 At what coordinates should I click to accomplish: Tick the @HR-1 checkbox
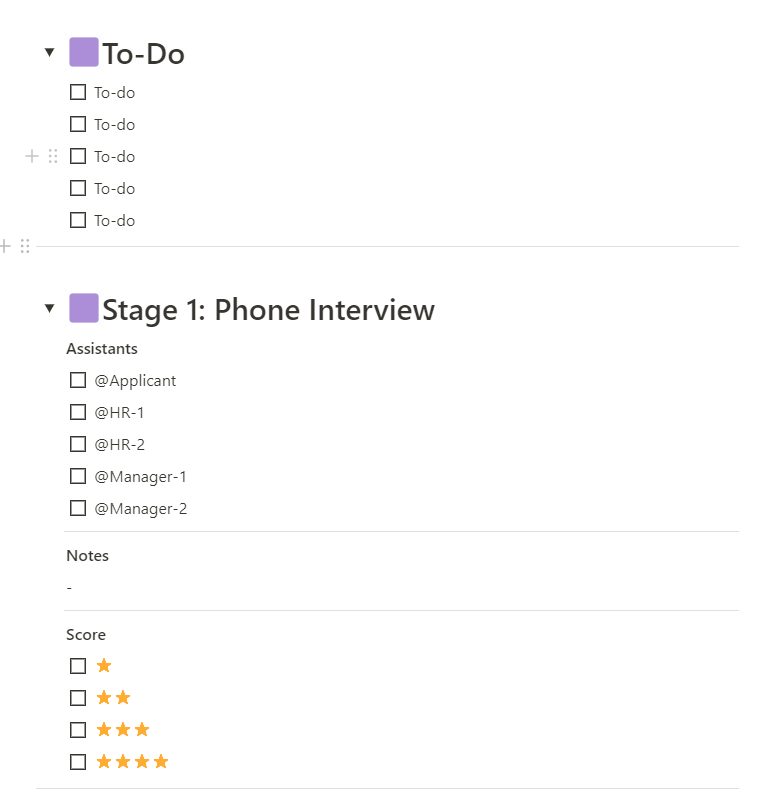click(x=78, y=412)
